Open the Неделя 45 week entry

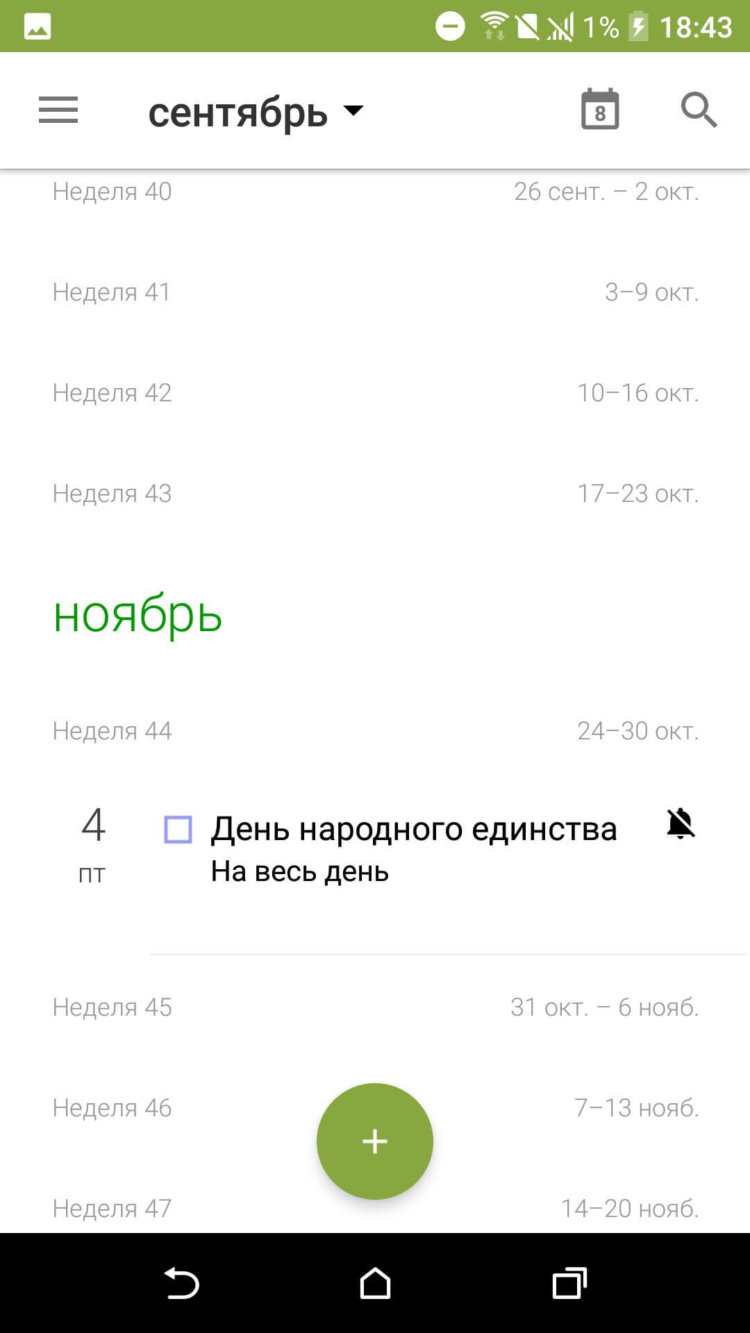[x=374, y=1007]
